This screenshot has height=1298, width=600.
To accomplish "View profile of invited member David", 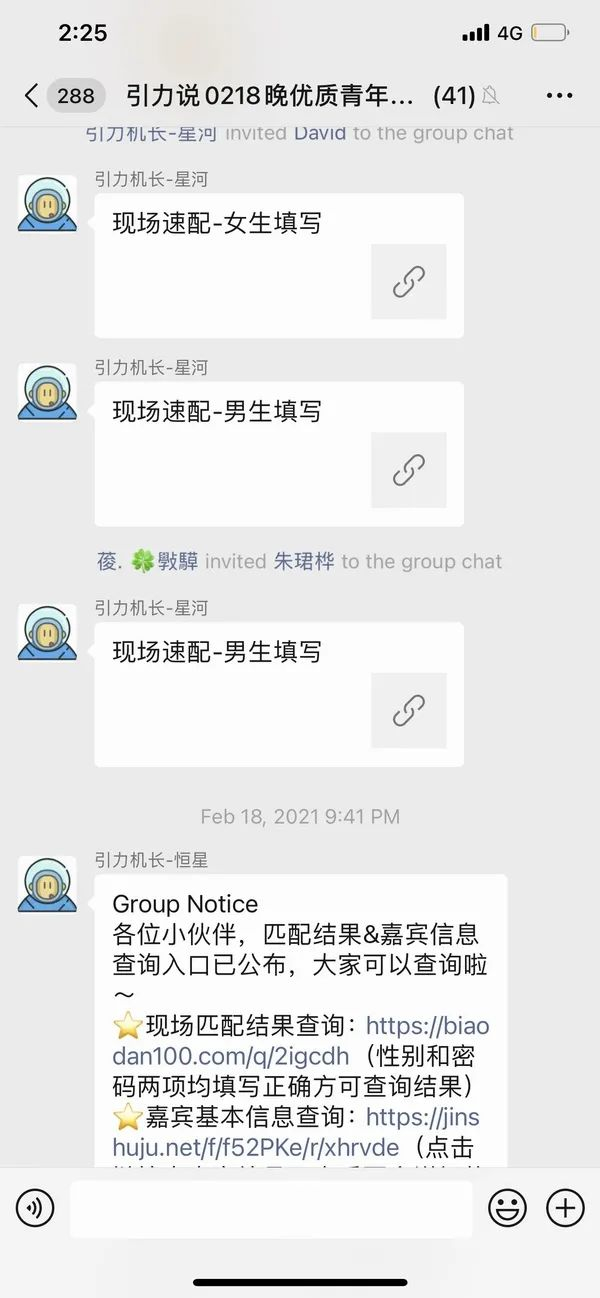I will 319,133.
